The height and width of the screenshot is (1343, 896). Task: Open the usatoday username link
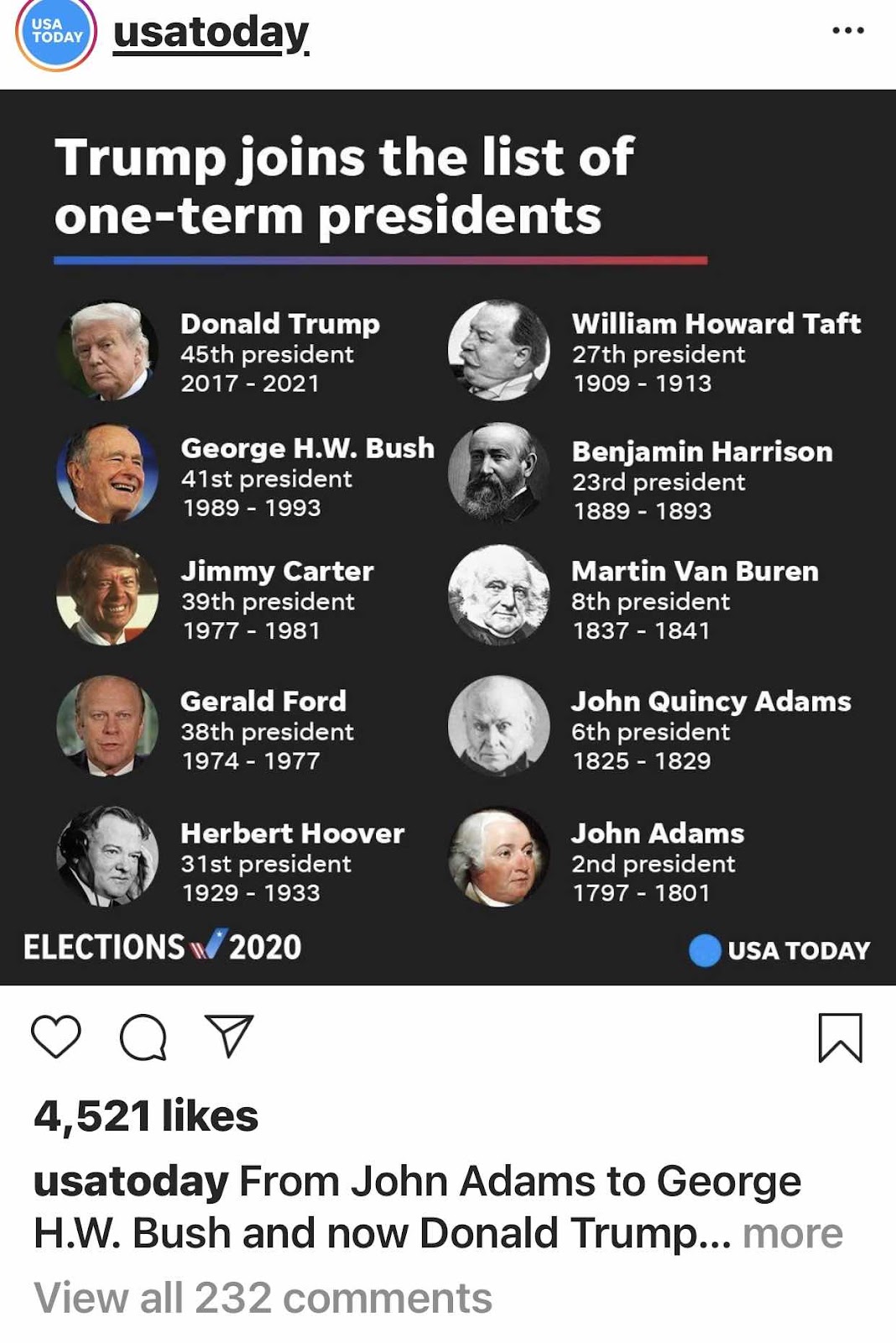[x=211, y=34]
